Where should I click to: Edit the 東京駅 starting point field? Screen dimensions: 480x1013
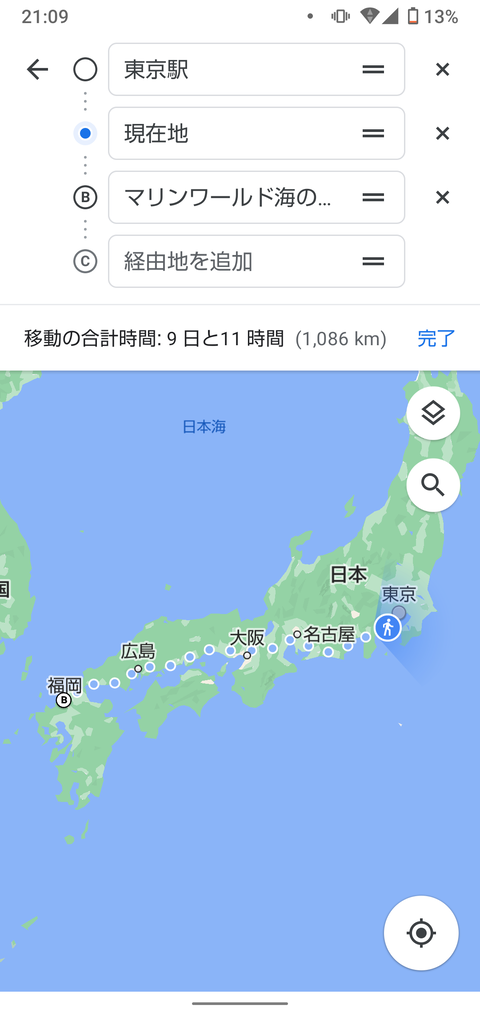pos(256,69)
